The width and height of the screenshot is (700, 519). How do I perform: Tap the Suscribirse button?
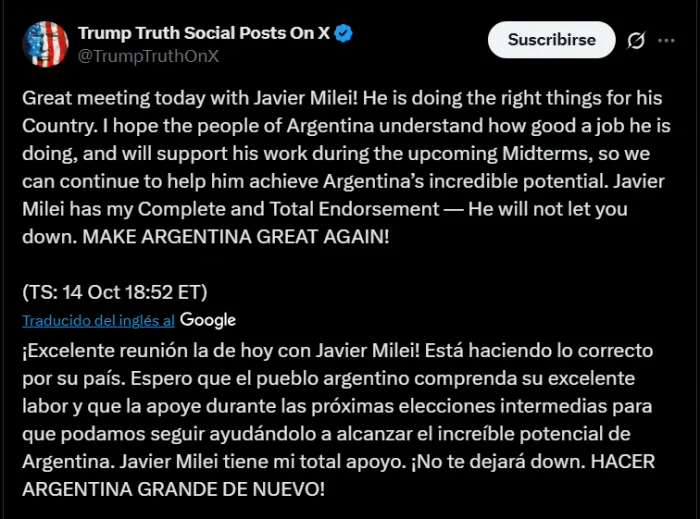pos(551,40)
